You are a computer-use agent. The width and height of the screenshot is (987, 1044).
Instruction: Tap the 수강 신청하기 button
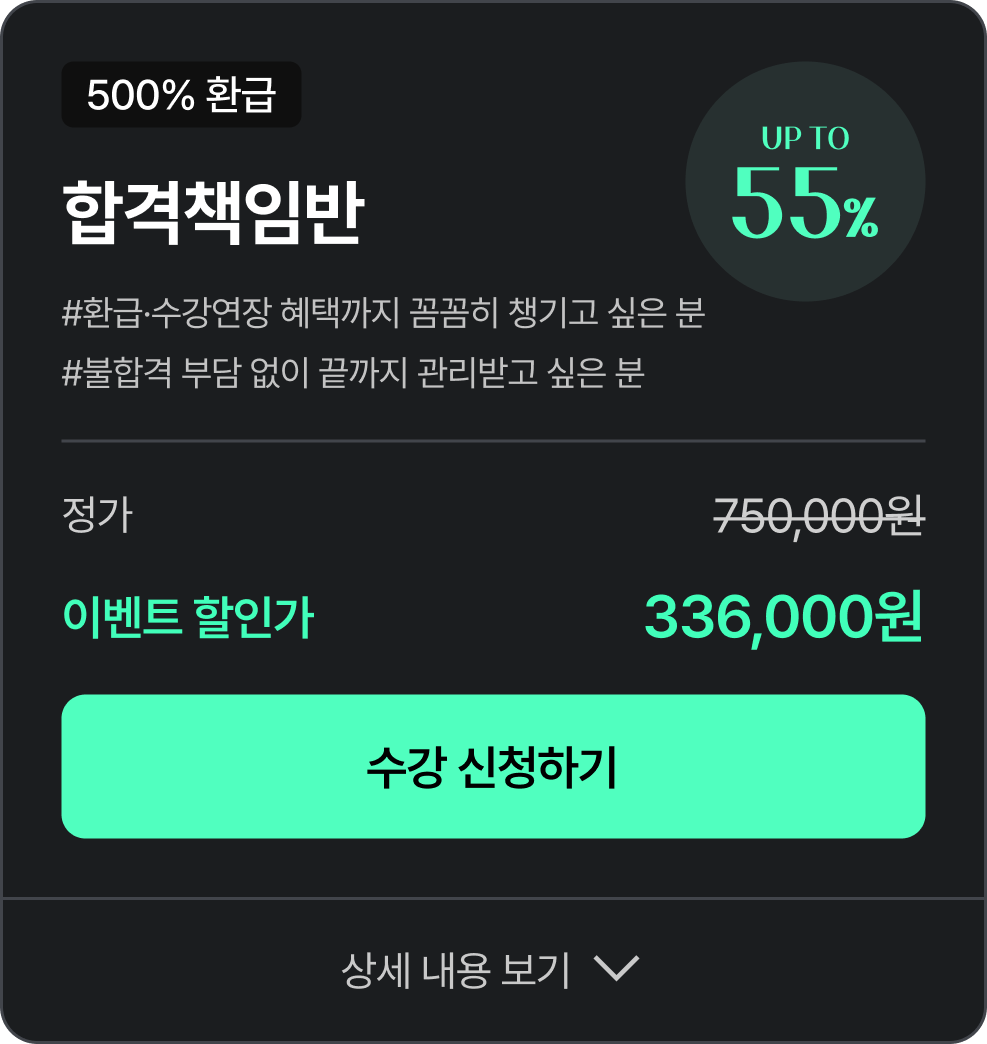tap(493, 766)
